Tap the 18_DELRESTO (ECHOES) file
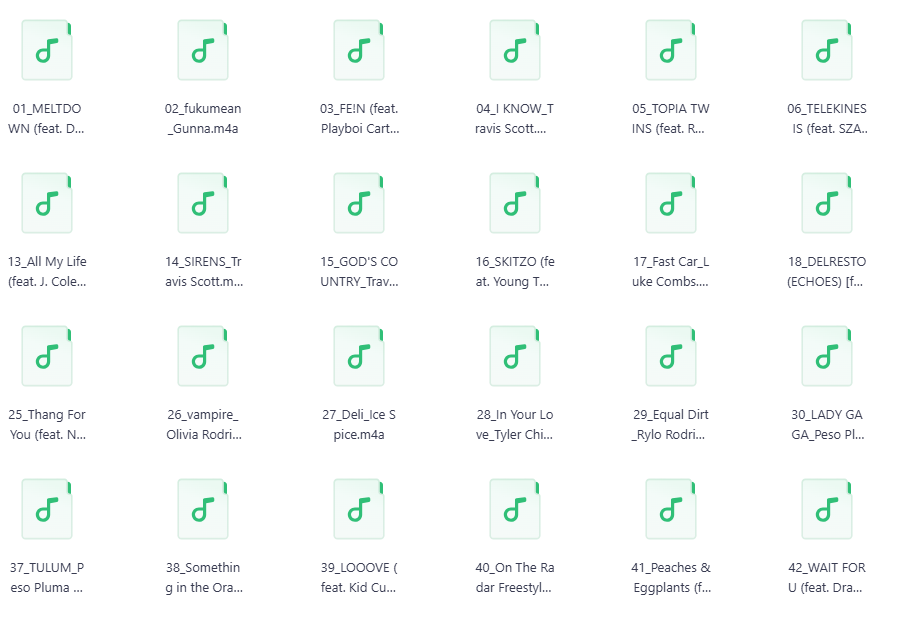901x631 pixels. pyautogui.click(x=827, y=204)
